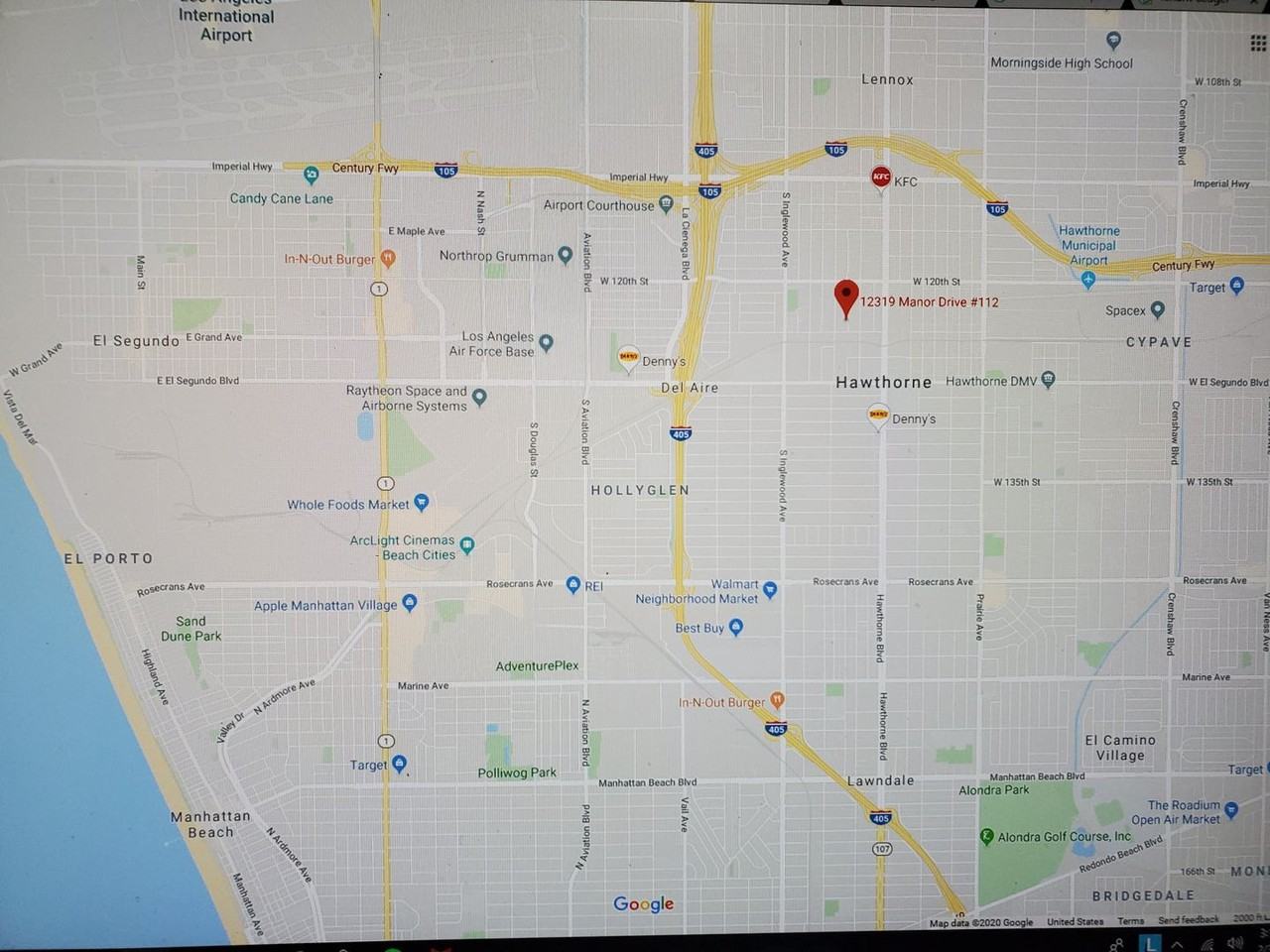The height and width of the screenshot is (952, 1270).
Task: Open The Roadium Open Air Market marker
Action: 1231,810
